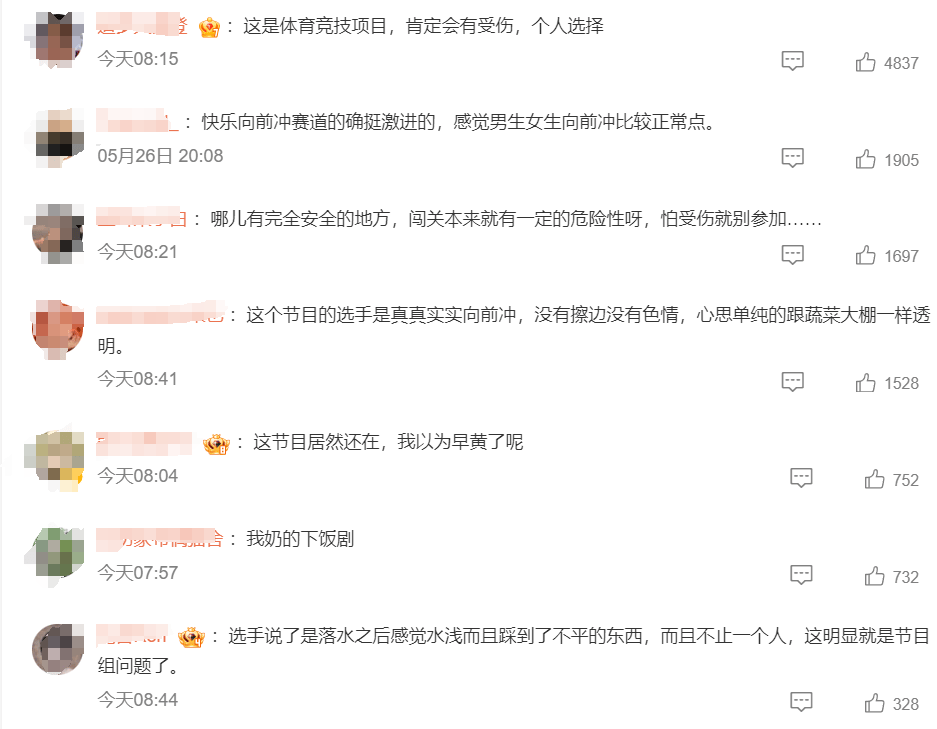The height and width of the screenshot is (729, 937).
Task: Reply to the comment 这节目居然还在
Action: coord(801,478)
